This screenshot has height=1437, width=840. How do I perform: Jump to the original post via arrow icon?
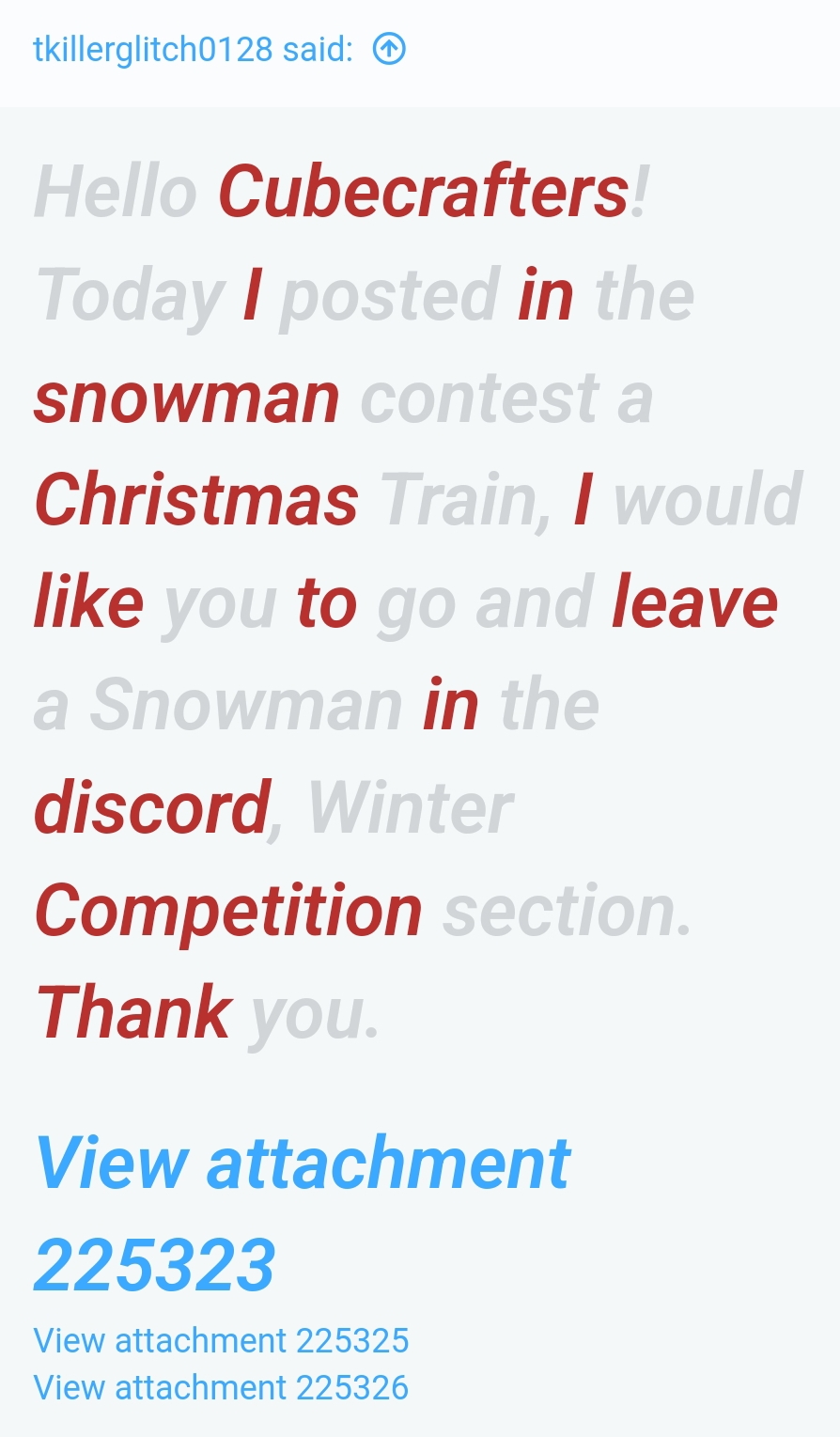389,48
